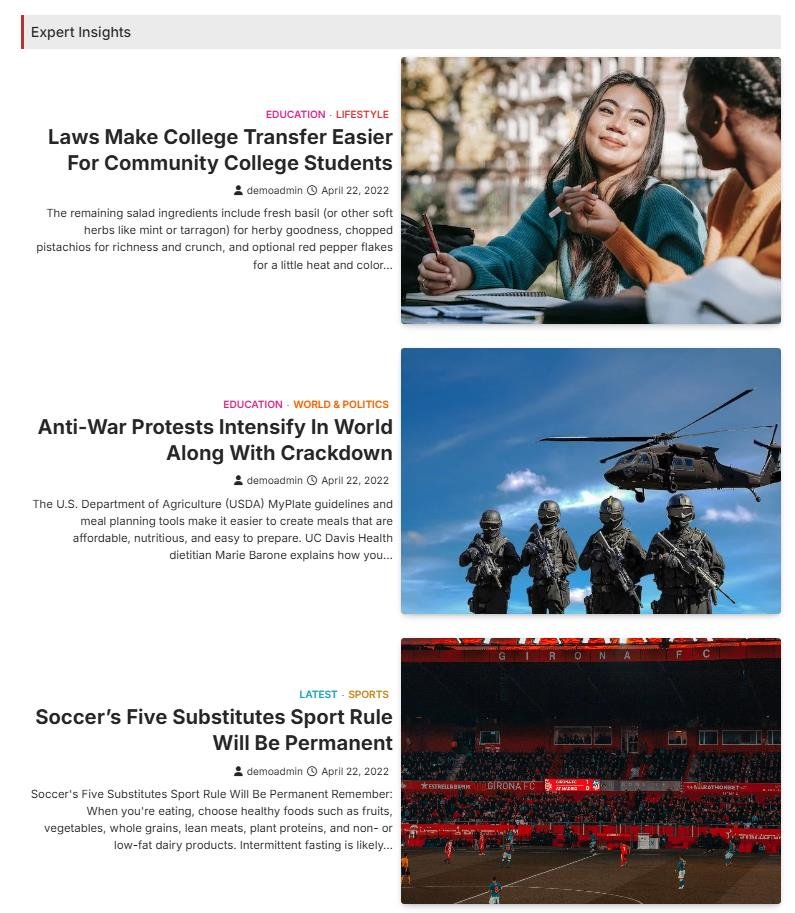This screenshot has height=913, width=795.
Task: Select the World & Politics category link
Action: click(x=340, y=404)
